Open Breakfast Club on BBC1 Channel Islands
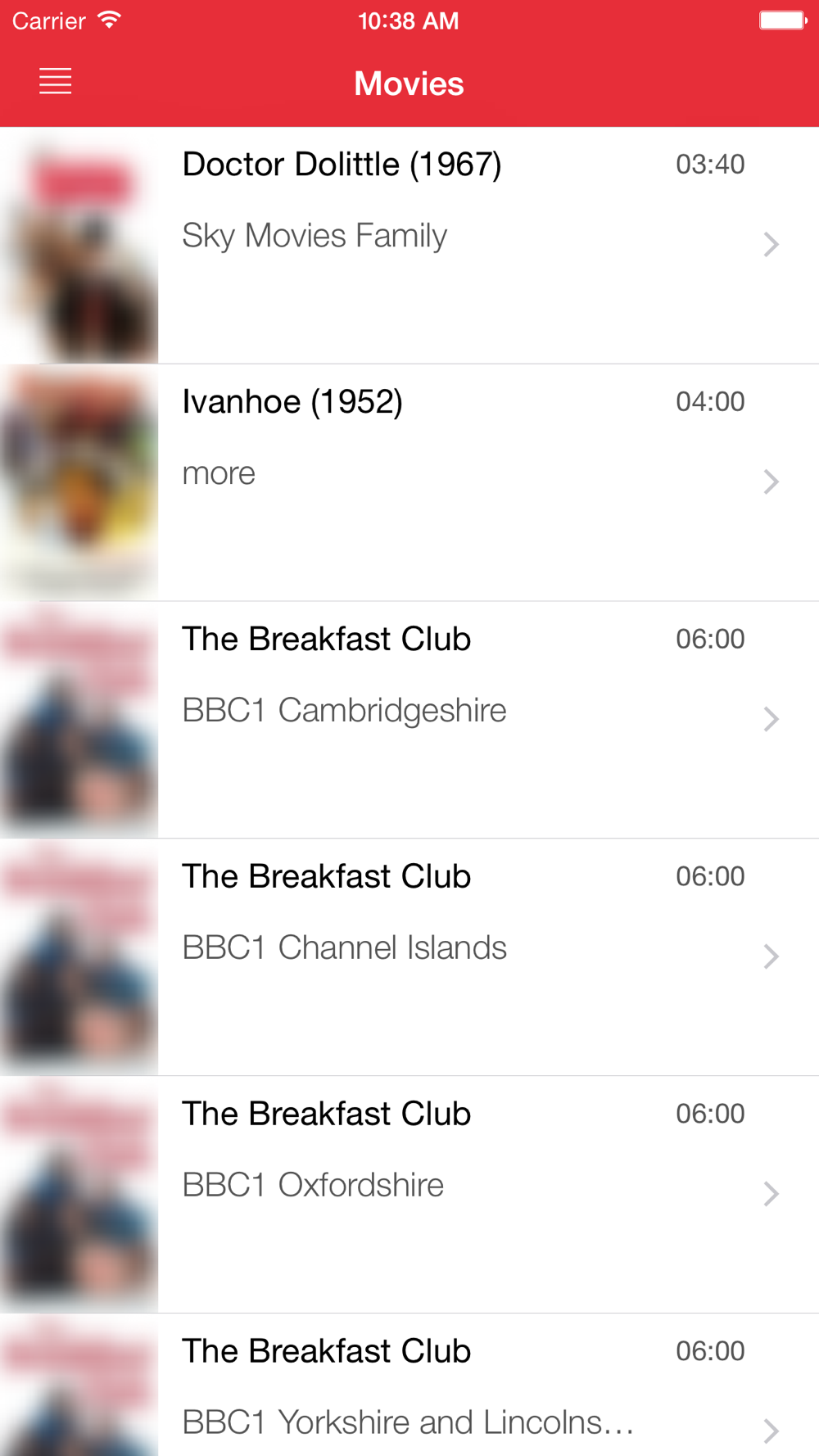The width and height of the screenshot is (819, 1456). click(409, 957)
